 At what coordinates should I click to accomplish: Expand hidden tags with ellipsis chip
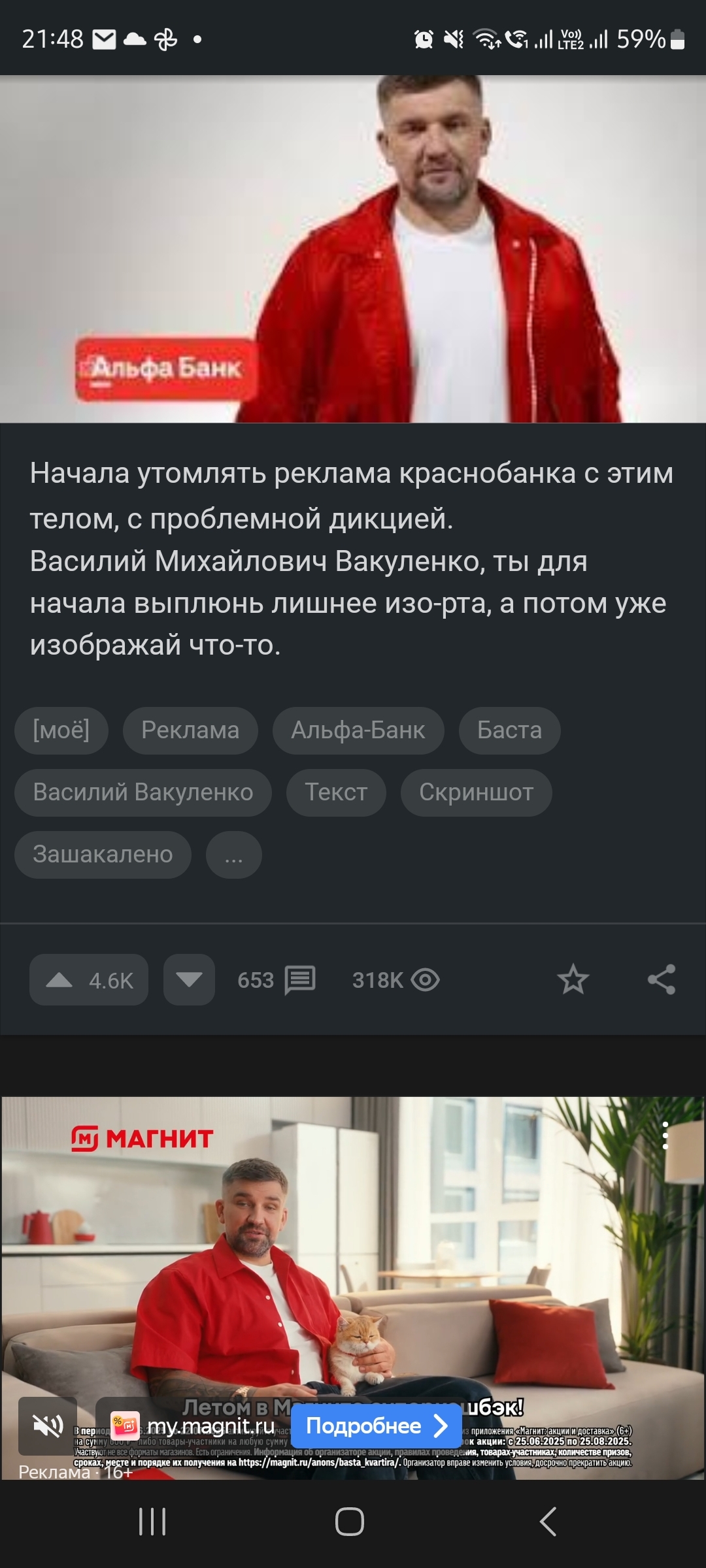[233, 855]
